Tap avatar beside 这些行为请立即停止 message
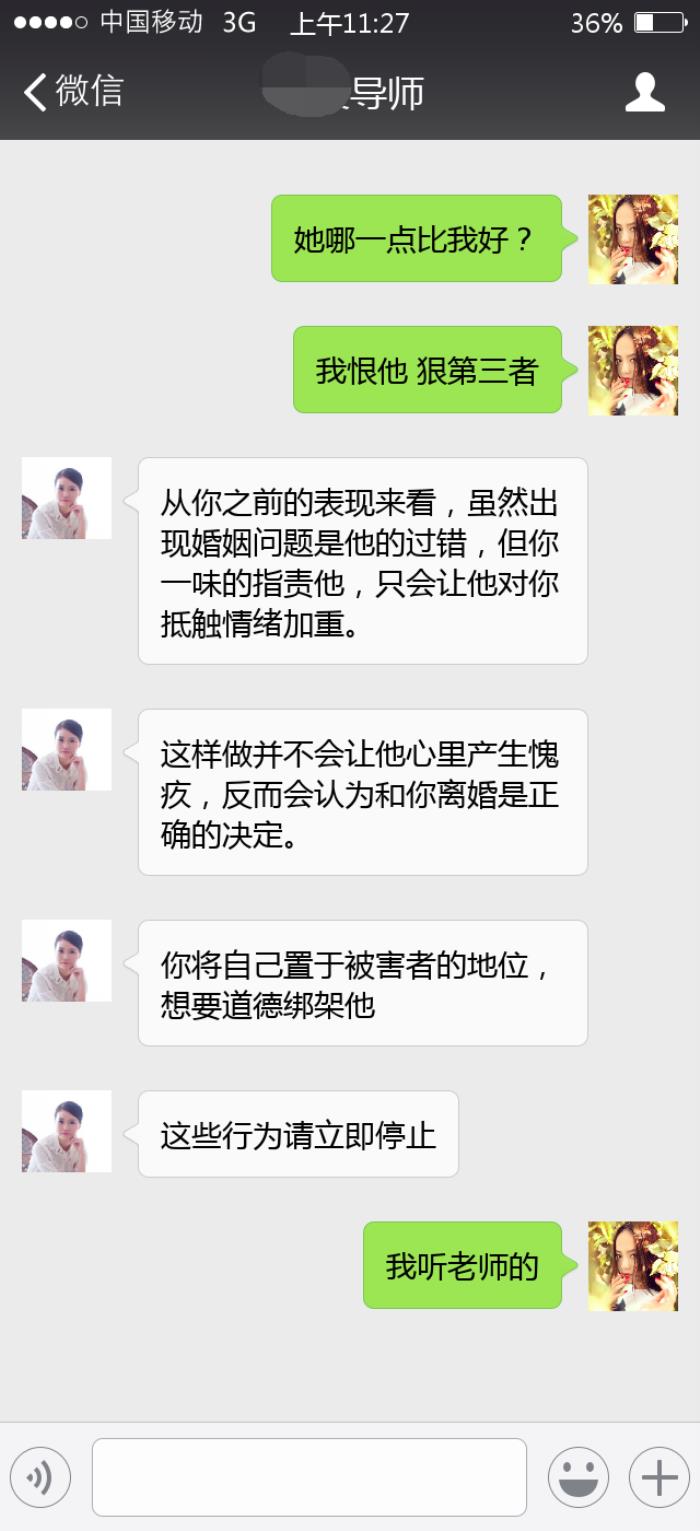Image resolution: width=700 pixels, height=1531 pixels. [66, 1132]
